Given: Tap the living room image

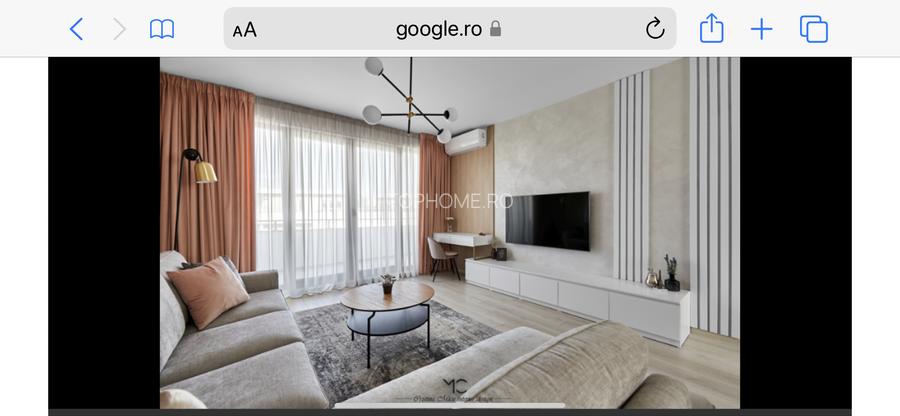Looking at the screenshot, I should tap(450, 232).
